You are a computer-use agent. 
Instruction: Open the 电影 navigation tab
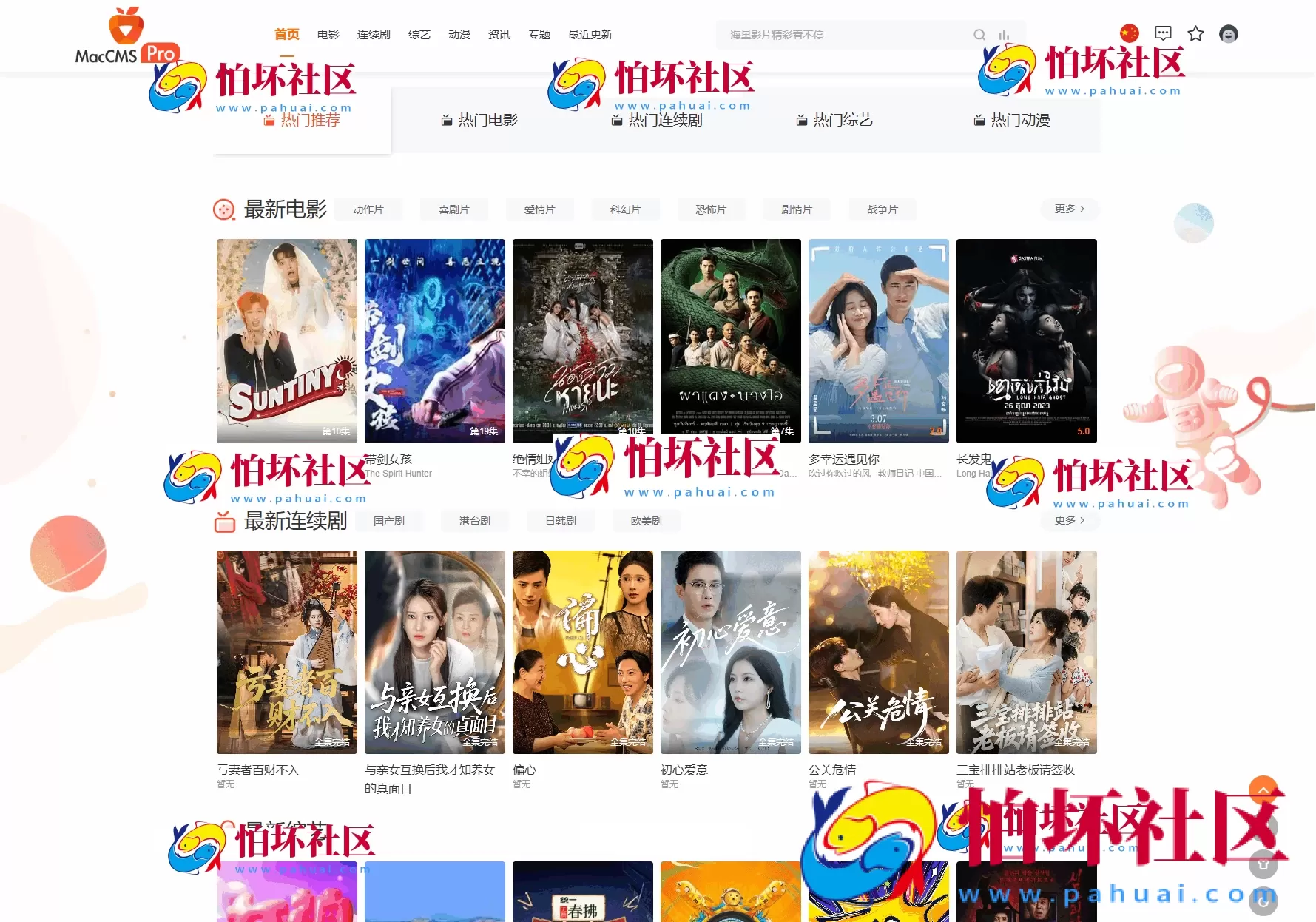pyautogui.click(x=328, y=35)
